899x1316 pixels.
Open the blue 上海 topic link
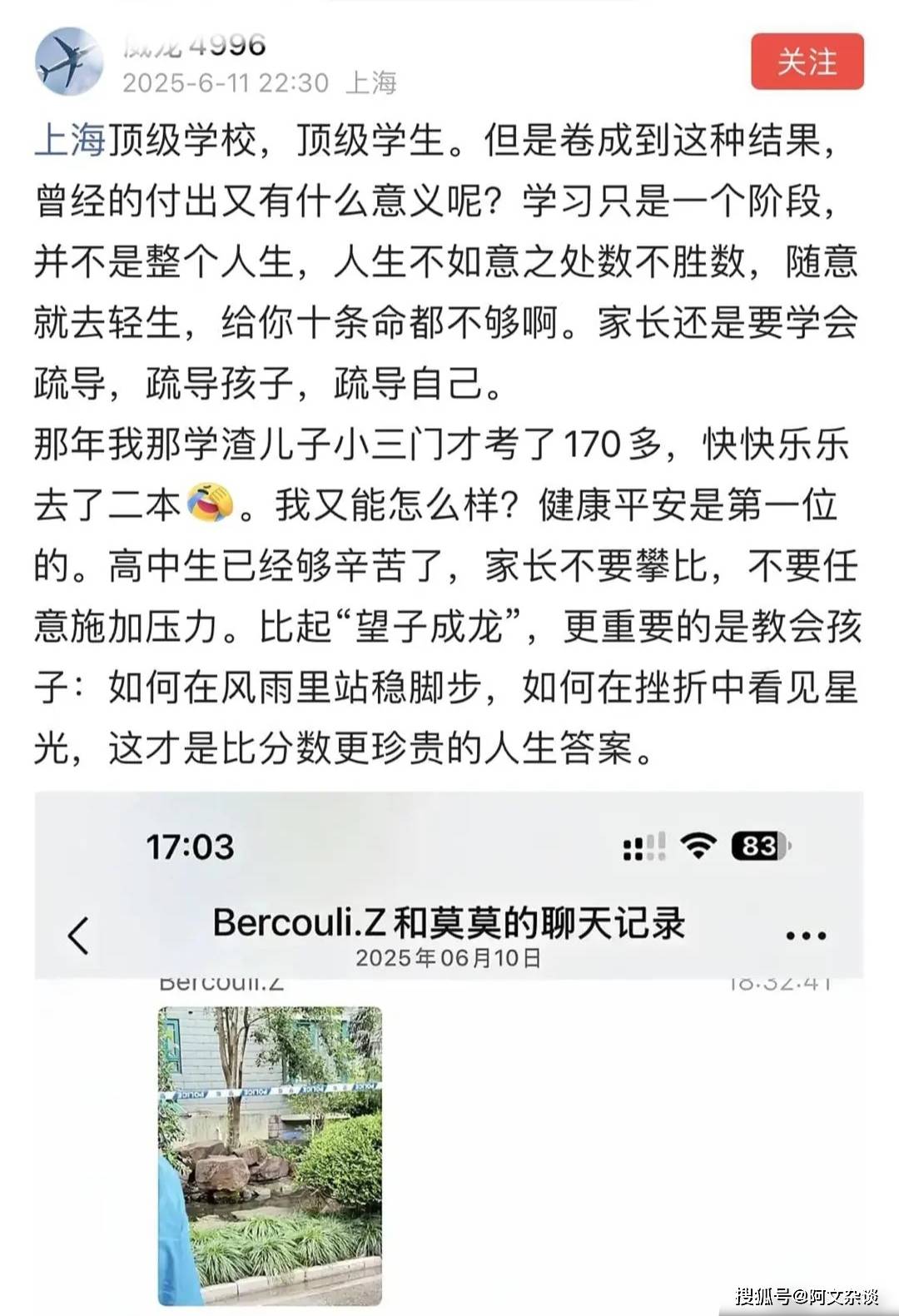click(x=70, y=140)
